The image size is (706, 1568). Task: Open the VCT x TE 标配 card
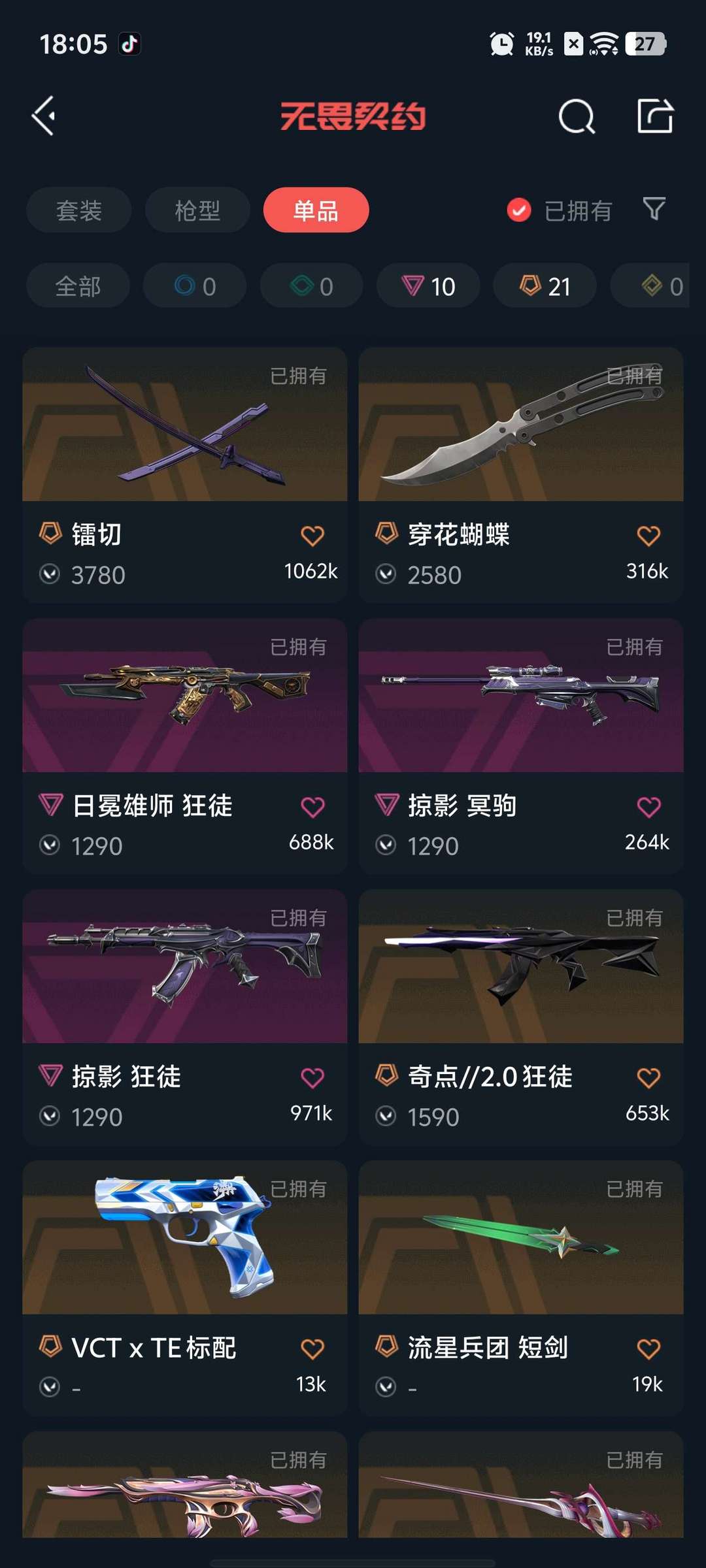click(185, 1288)
